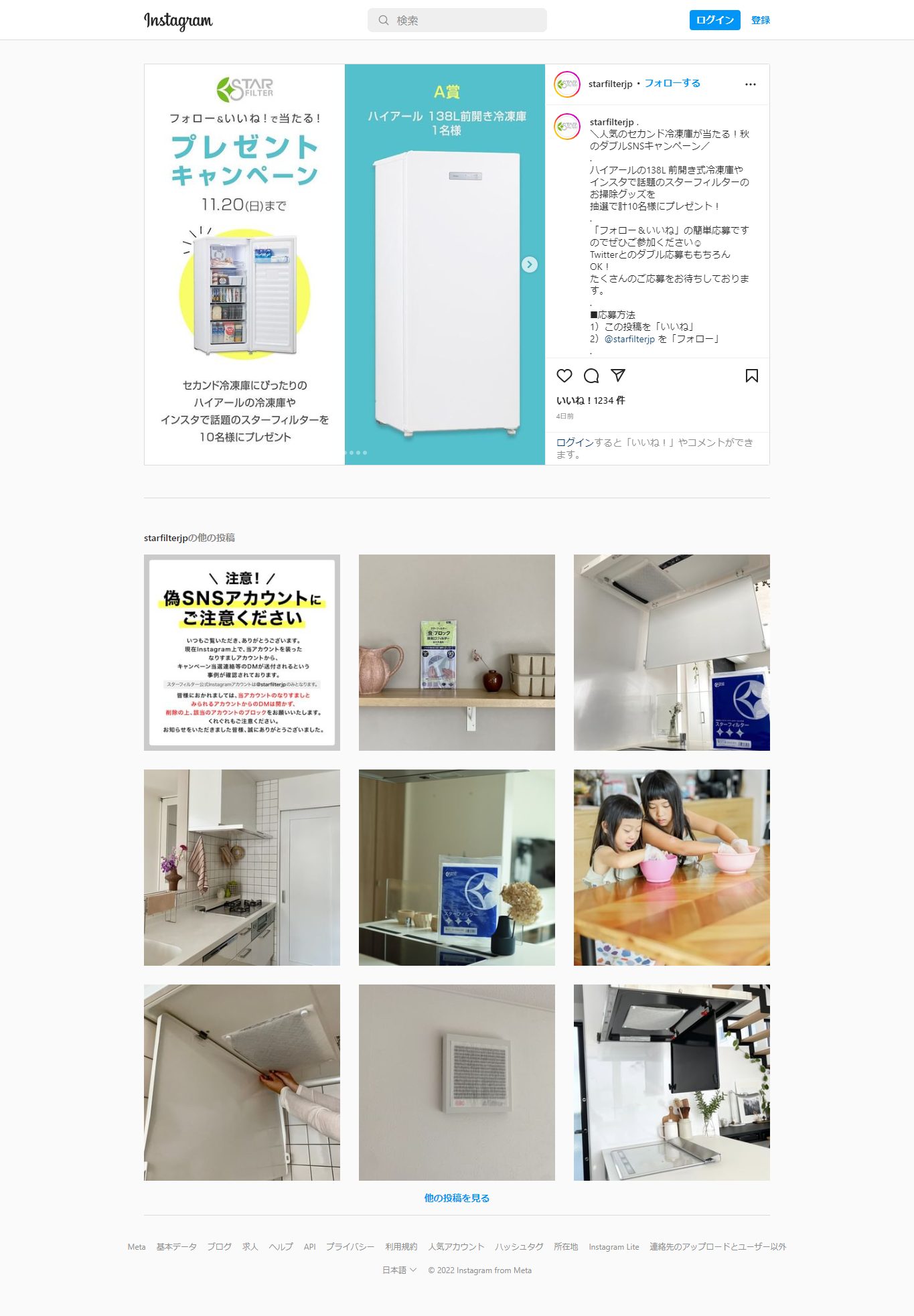Tap ログイン link below the like count
The height and width of the screenshot is (1316, 914).
pos(575,442)
